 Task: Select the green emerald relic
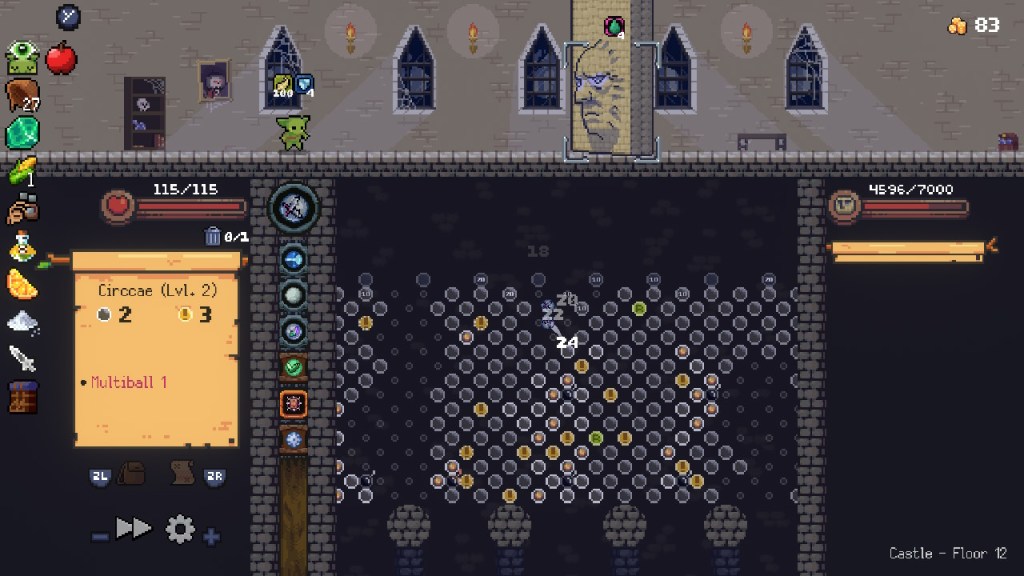tap(22, 132)
